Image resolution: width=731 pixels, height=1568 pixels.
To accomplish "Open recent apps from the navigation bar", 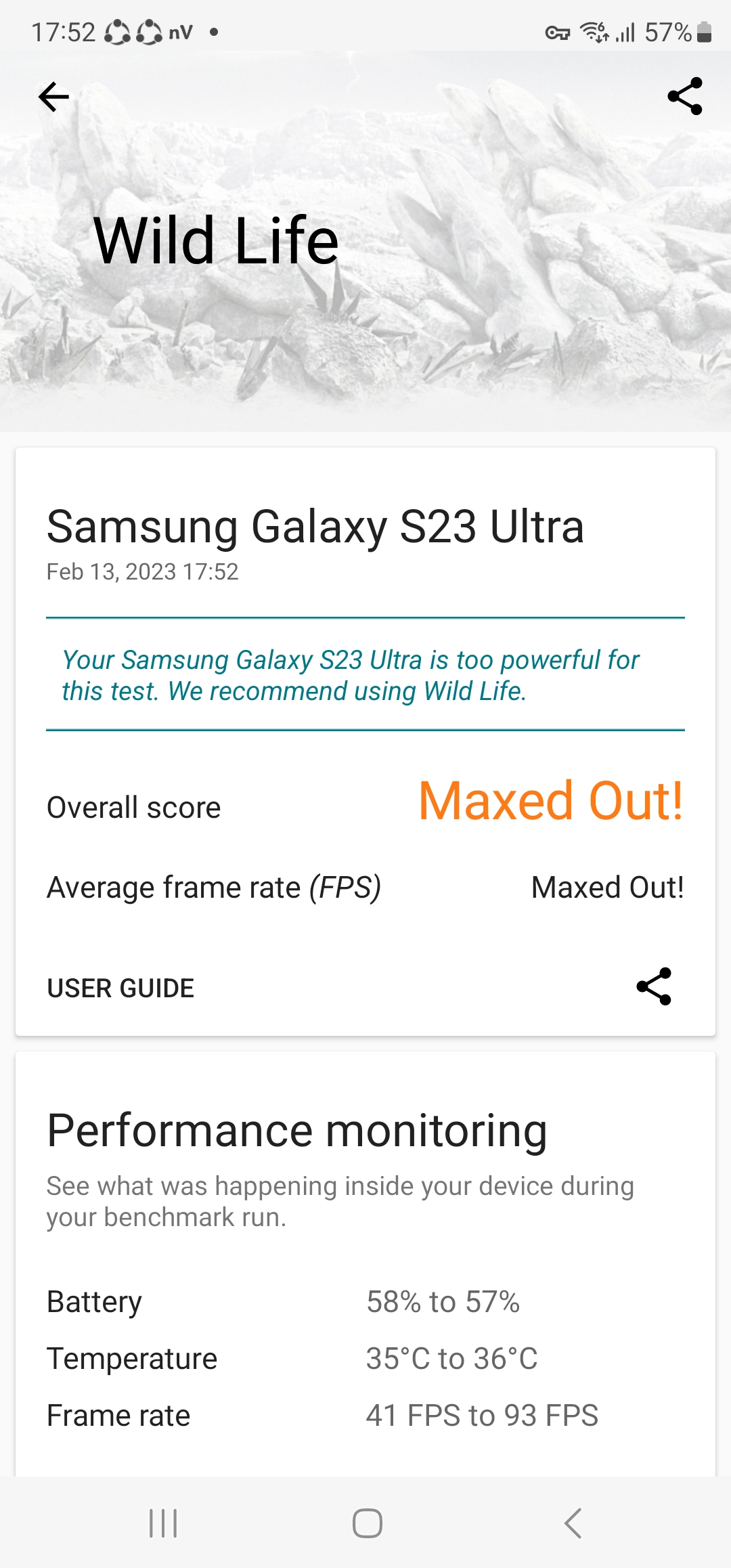I will 163,1523.
